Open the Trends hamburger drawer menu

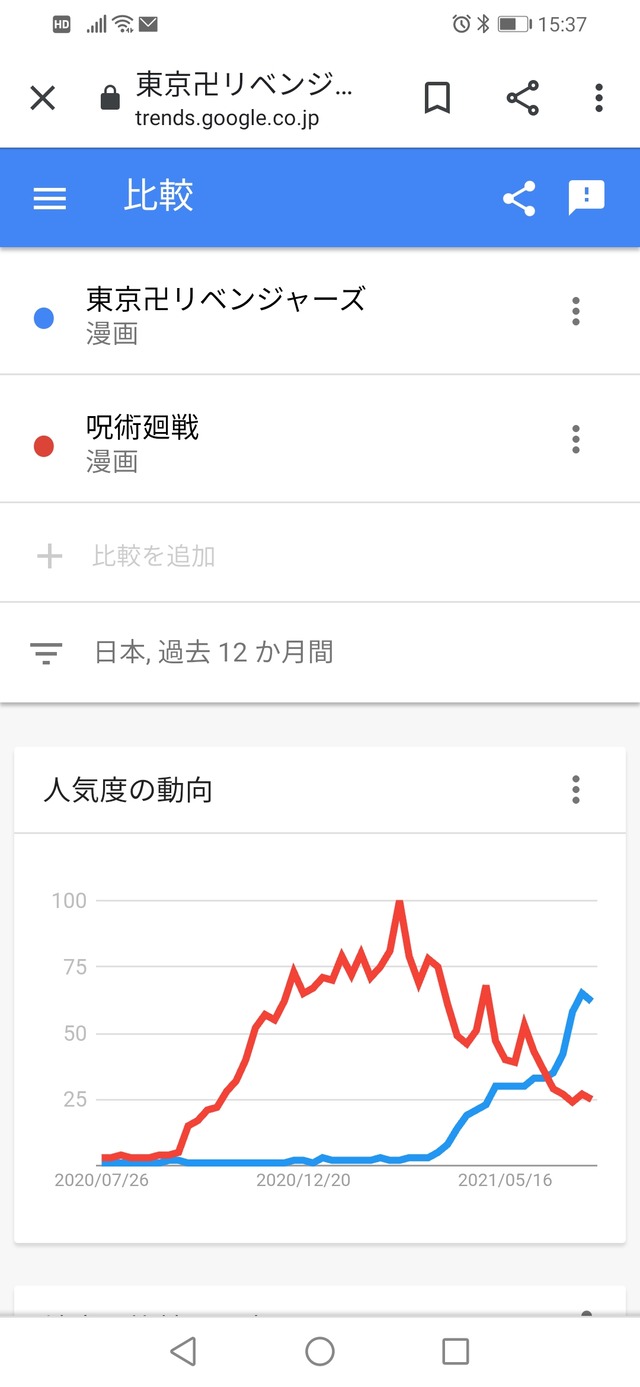(50, 198)
